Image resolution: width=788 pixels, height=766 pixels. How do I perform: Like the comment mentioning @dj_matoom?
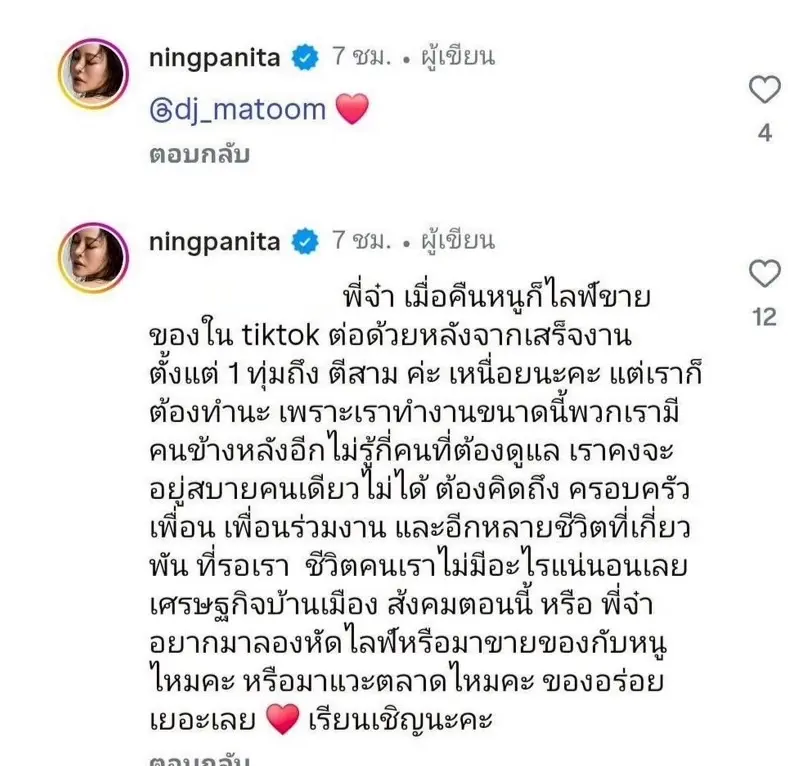(764, 92)
